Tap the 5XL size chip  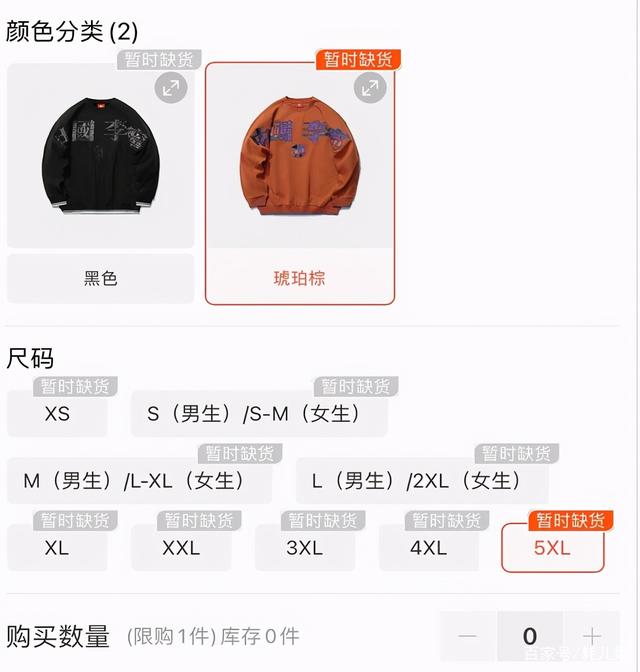click(552, 547)
